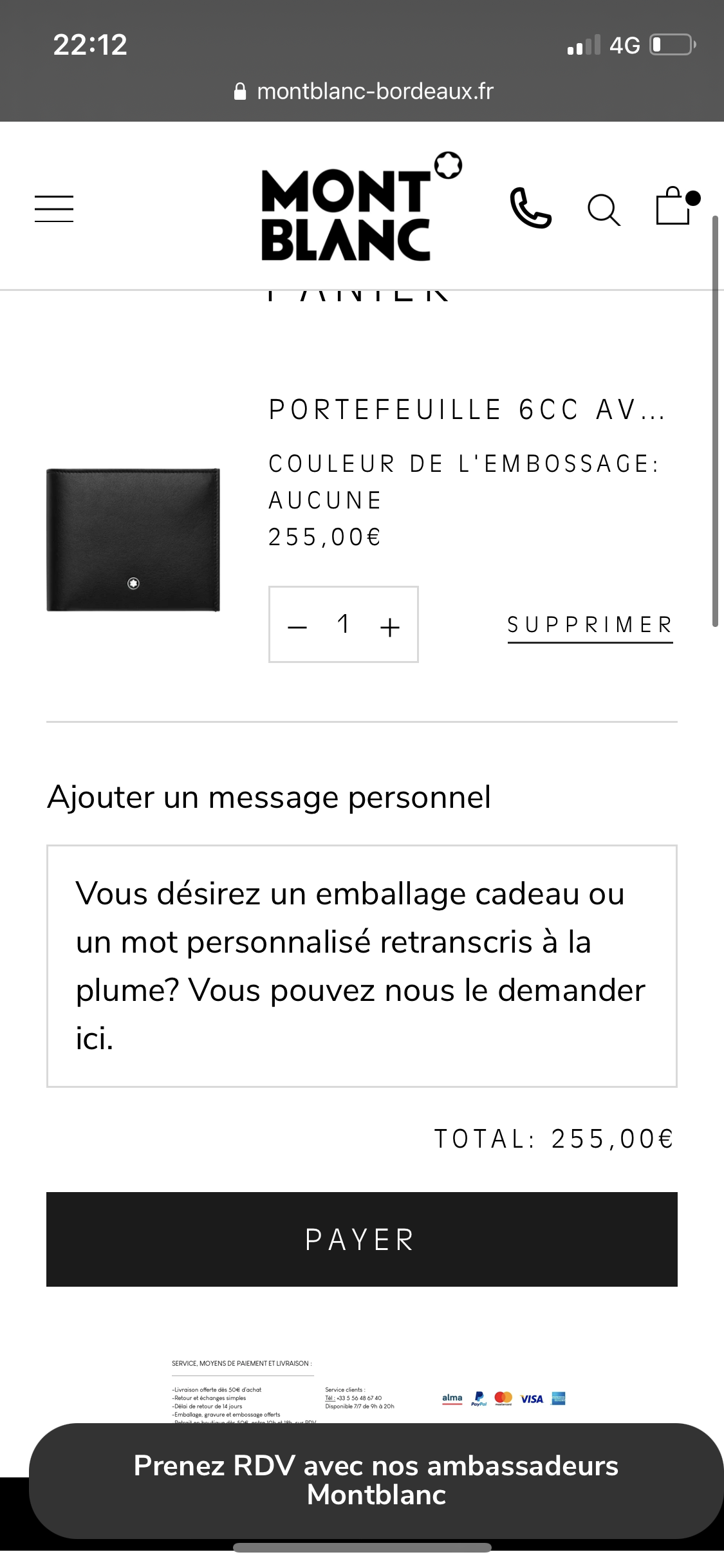The image size is (724, 1568).
Task: View the black wallet product image
Action: point(133,539)
